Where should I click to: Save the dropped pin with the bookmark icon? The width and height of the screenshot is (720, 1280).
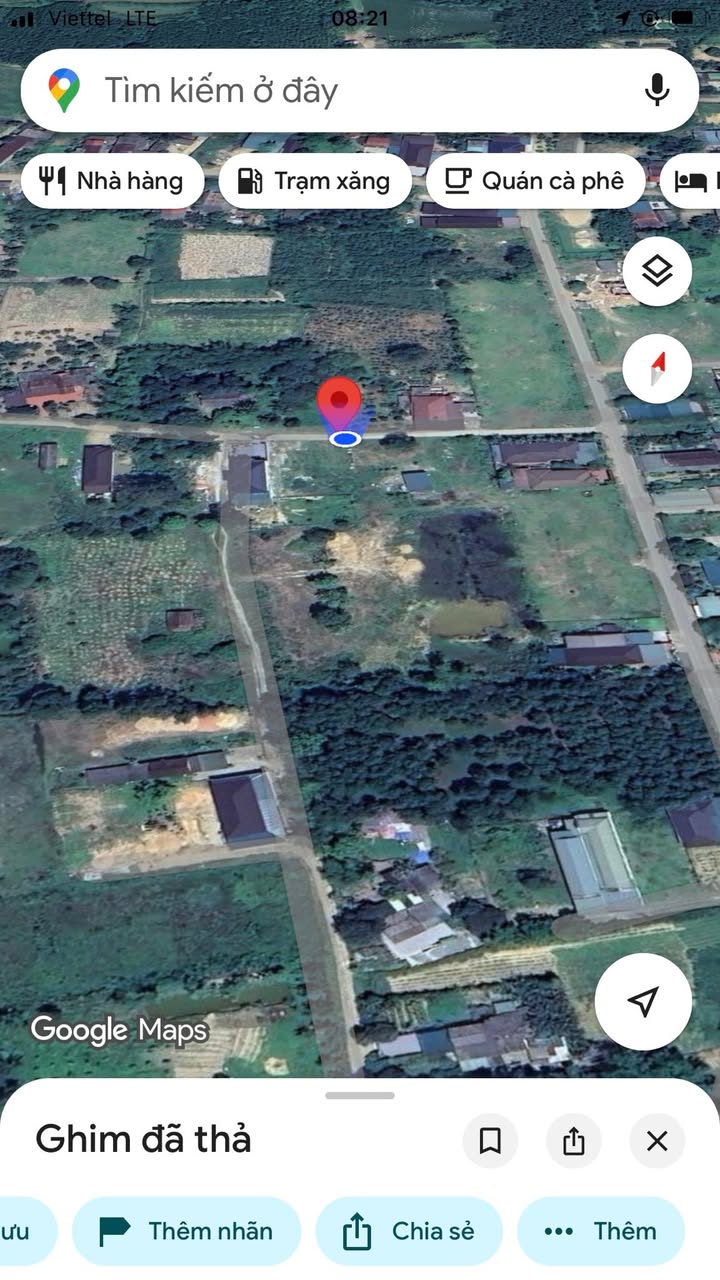pos(490,1141)
